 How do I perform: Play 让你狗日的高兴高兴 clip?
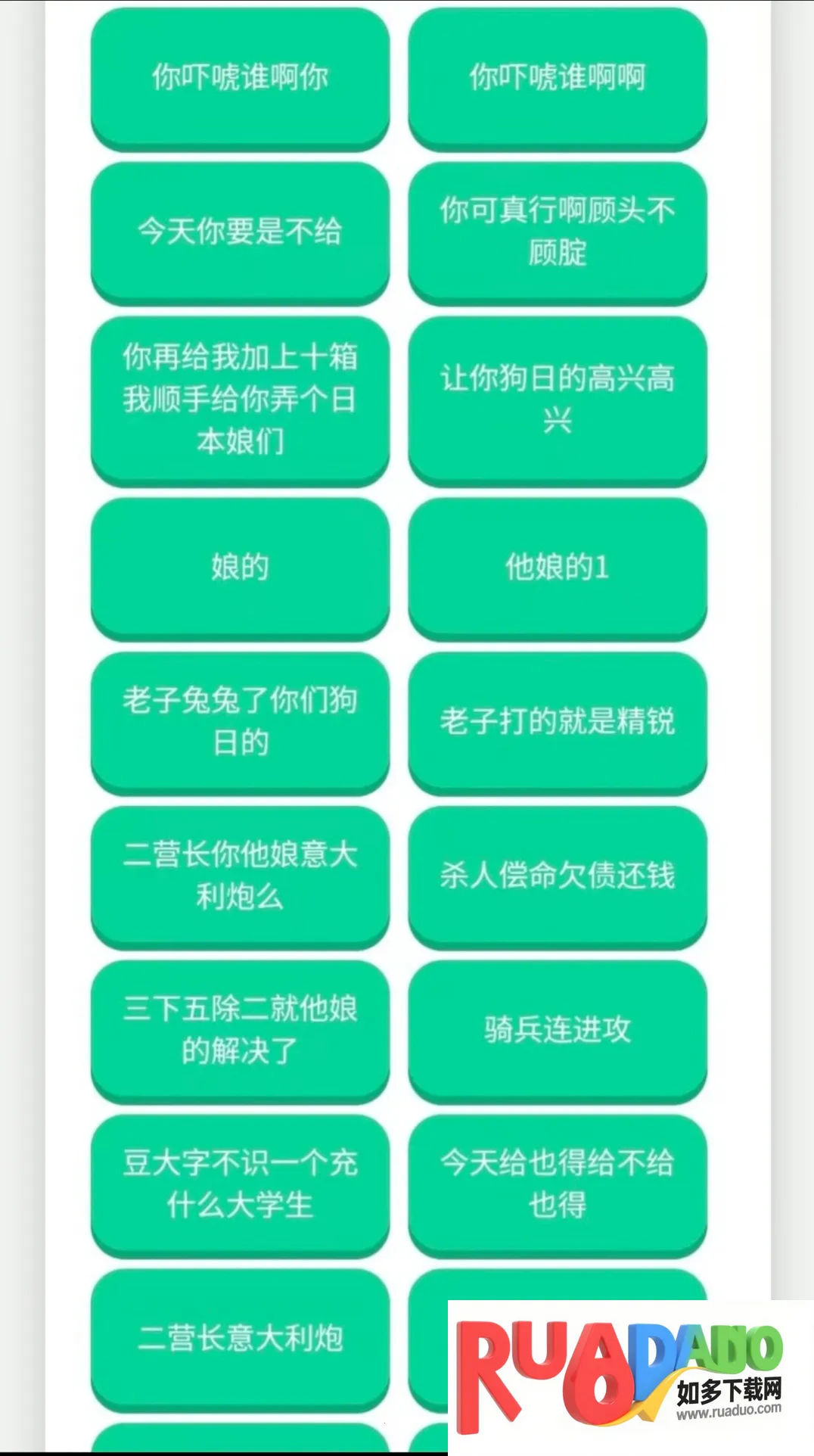[558, 399]
